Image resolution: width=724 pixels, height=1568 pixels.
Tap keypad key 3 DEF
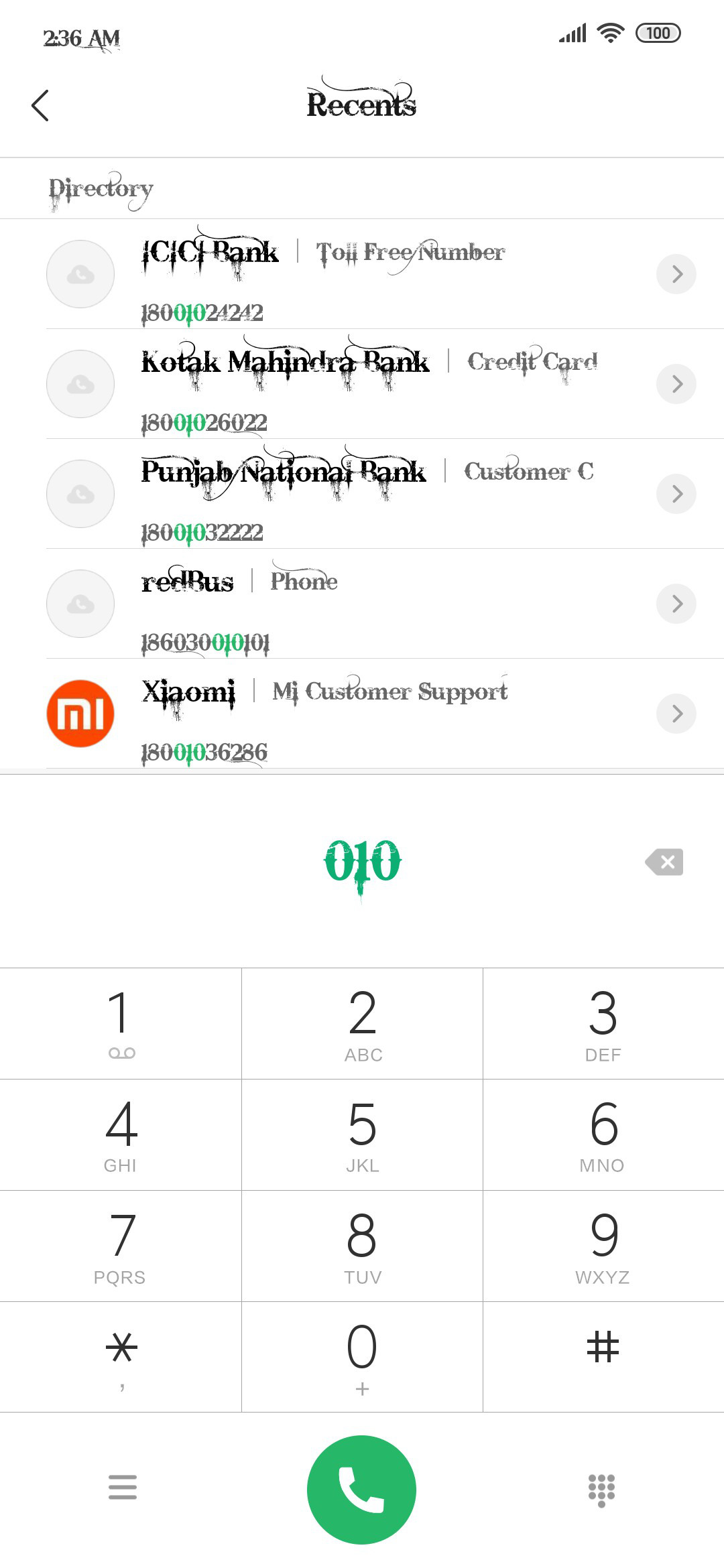click(x=603, y=1024)
